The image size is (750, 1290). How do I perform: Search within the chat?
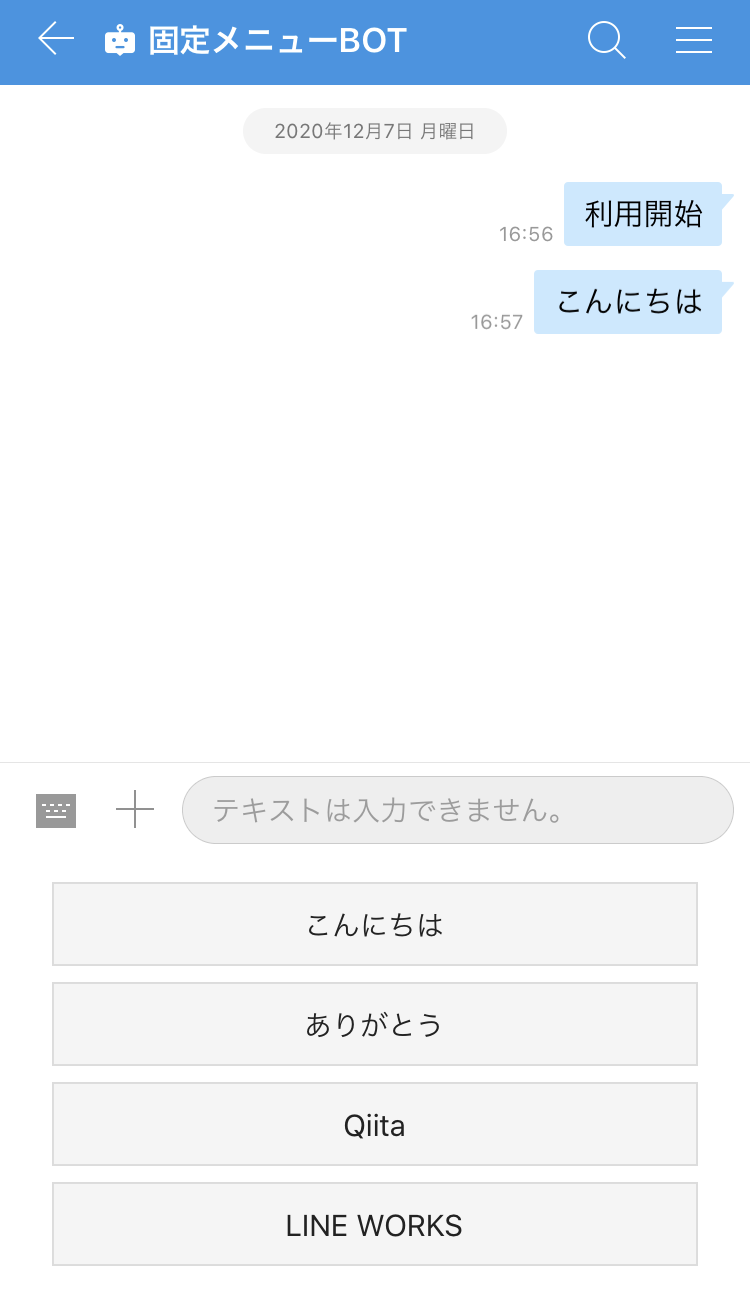coord(606,40)
